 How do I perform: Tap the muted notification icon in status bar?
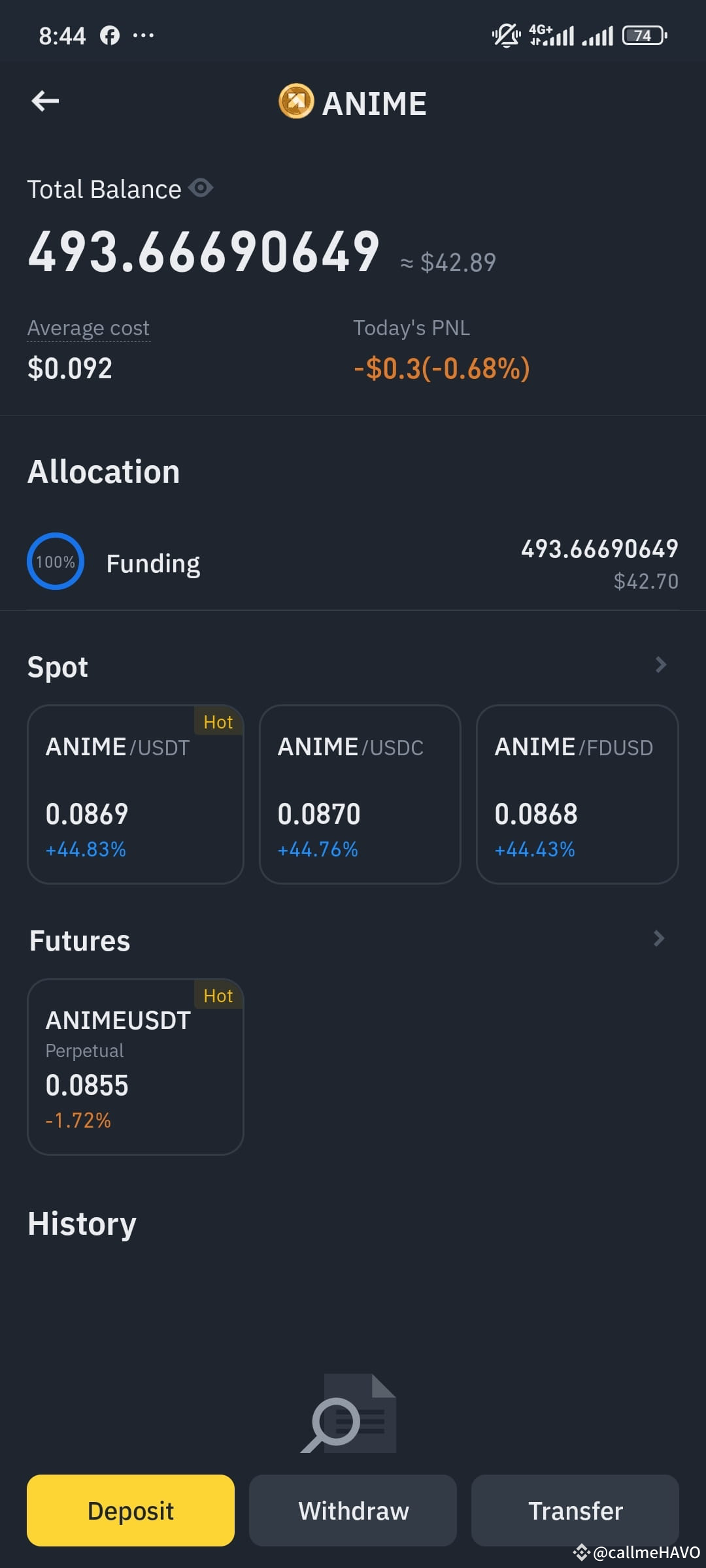(x=505, y=35)
